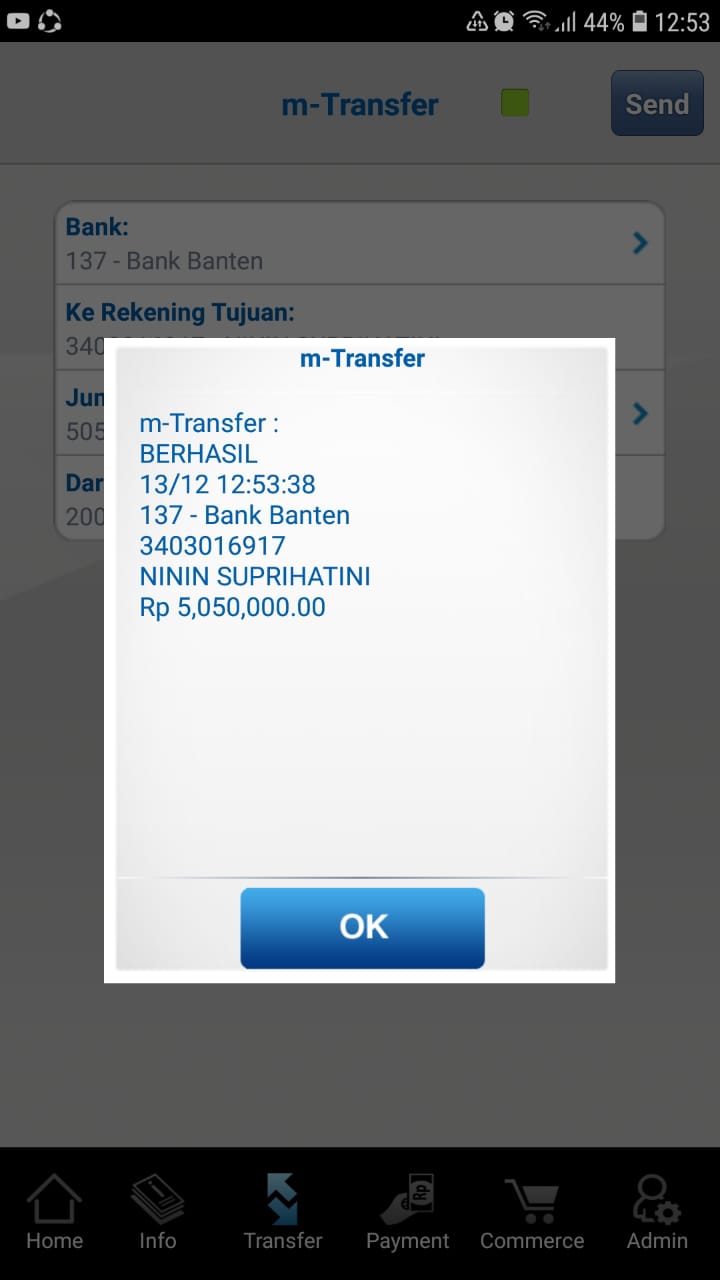Open the Bank selection row
This screenshot has height=1280, width=720.
coord(360,244)
